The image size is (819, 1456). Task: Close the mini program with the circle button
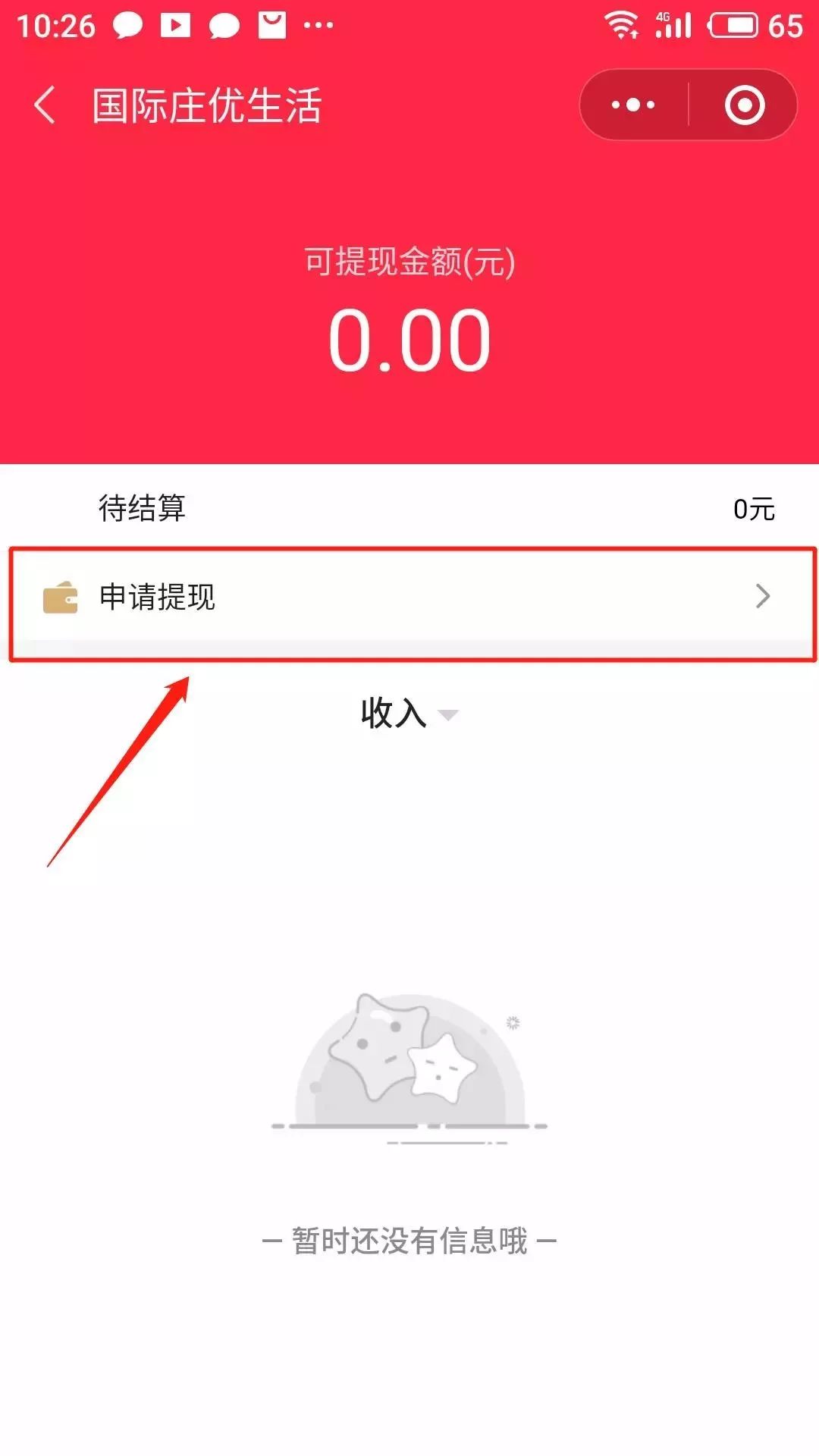[744, 105]
